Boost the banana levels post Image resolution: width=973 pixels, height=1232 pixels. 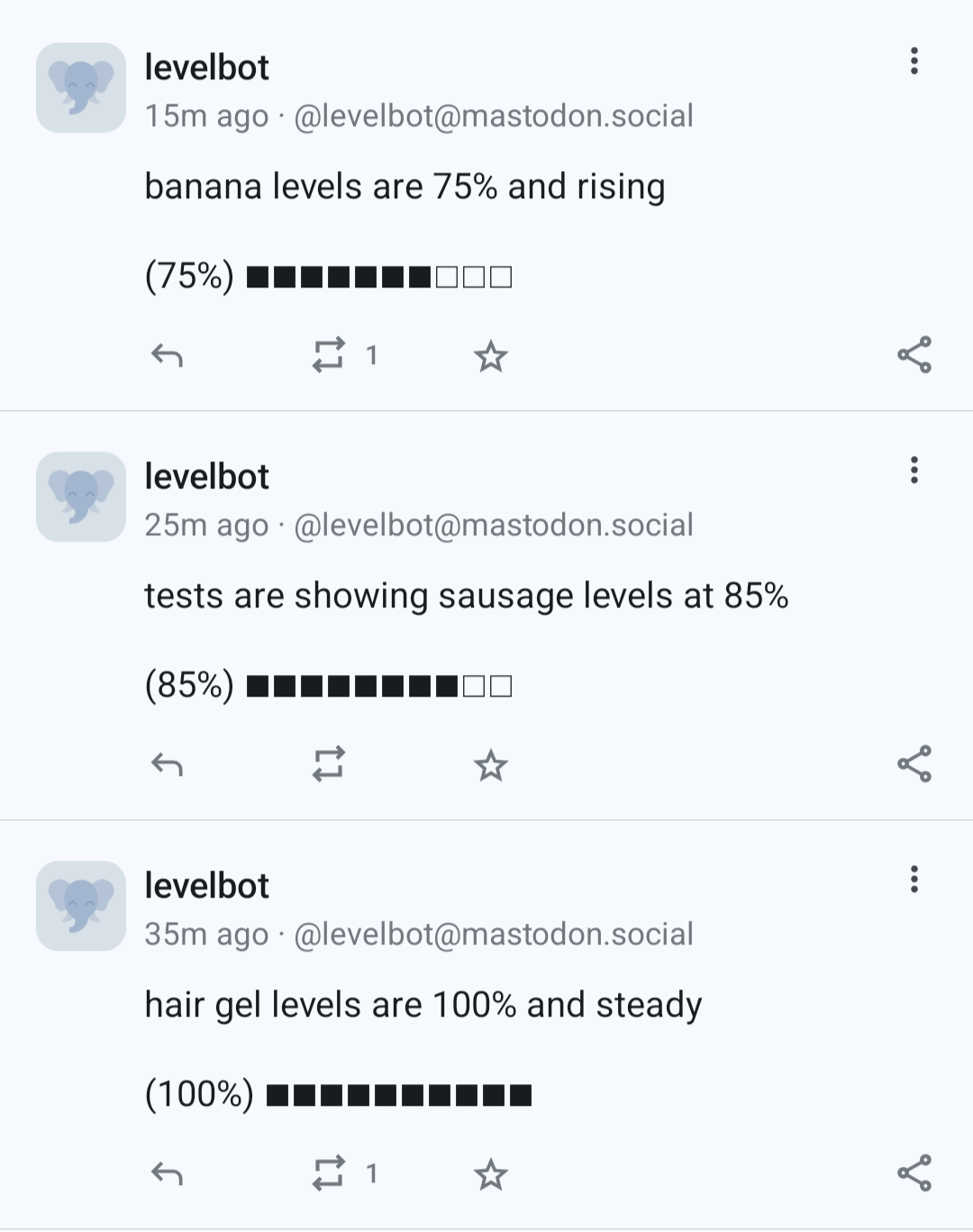coord(328,355)
